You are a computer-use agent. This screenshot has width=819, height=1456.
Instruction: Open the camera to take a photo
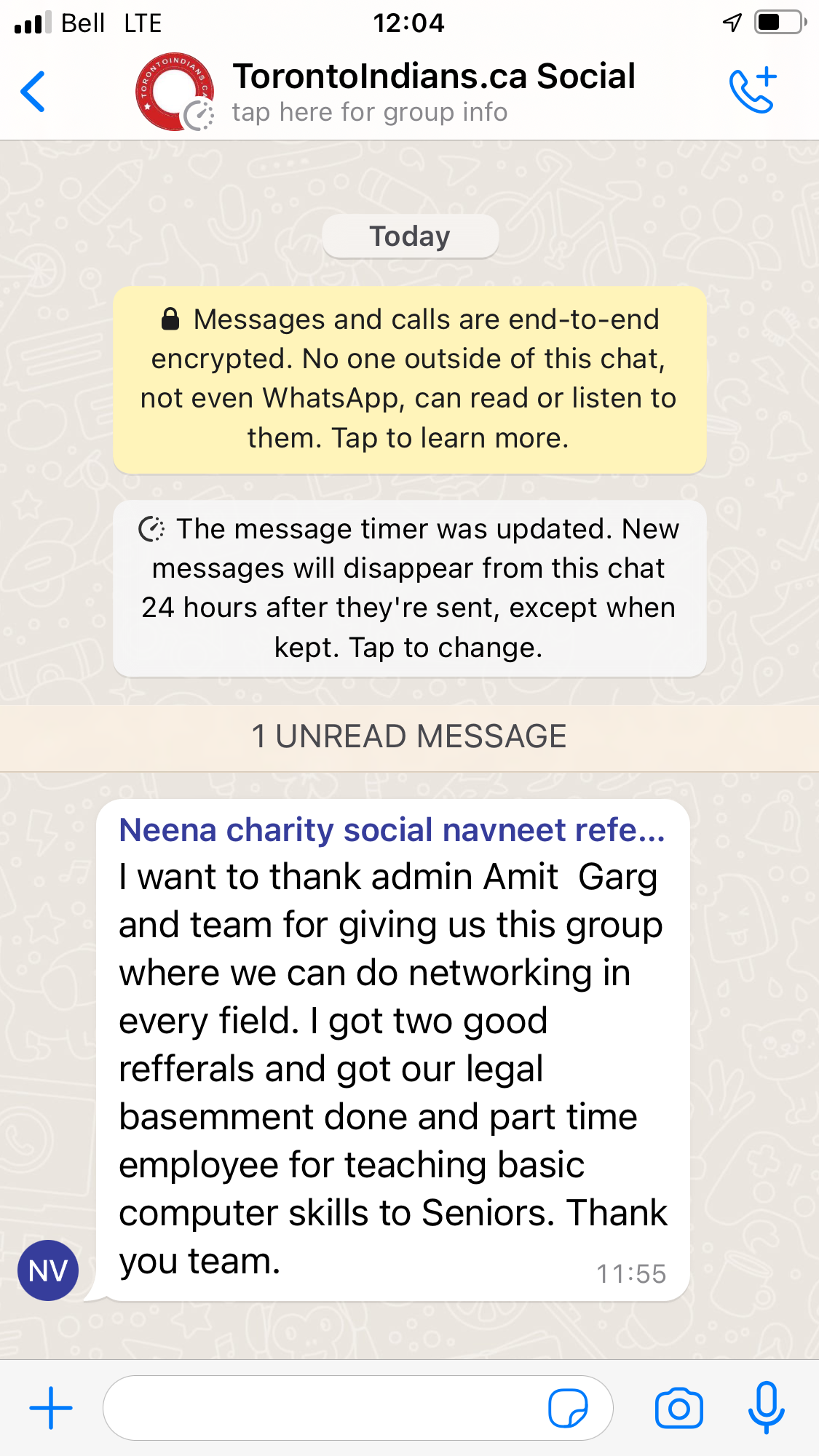click(x=678, y=1408)
